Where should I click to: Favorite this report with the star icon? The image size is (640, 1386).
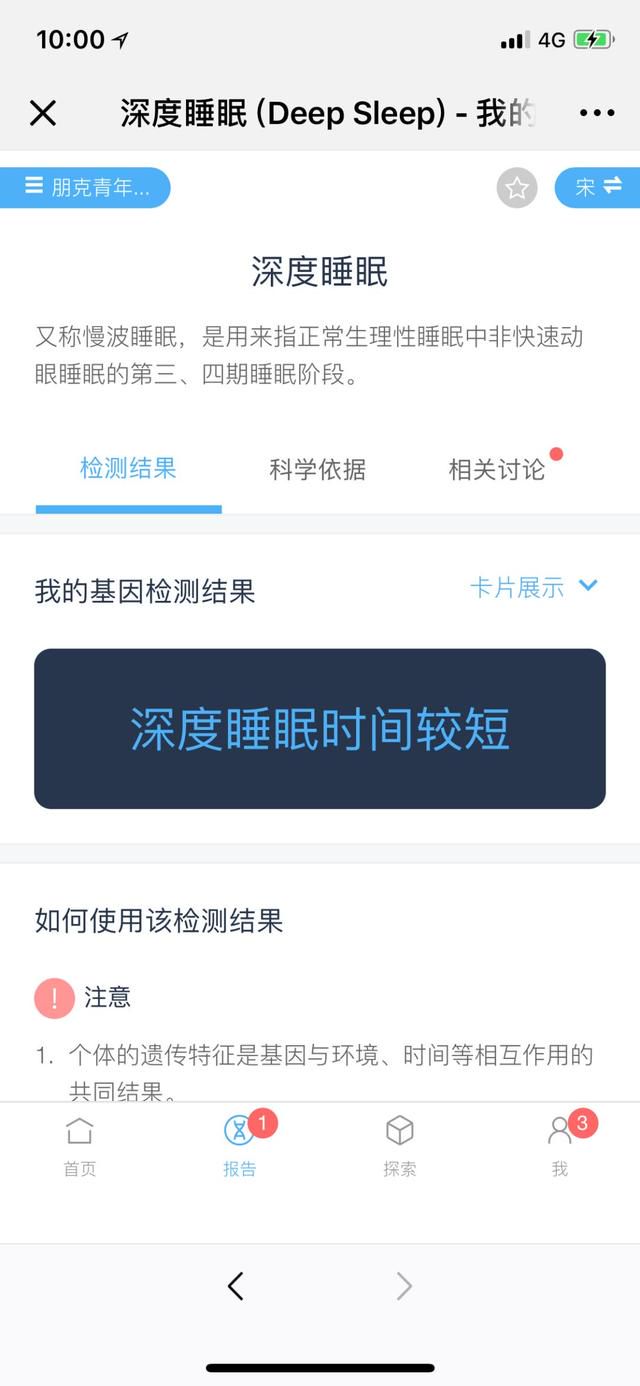click(x=517, y=188)
